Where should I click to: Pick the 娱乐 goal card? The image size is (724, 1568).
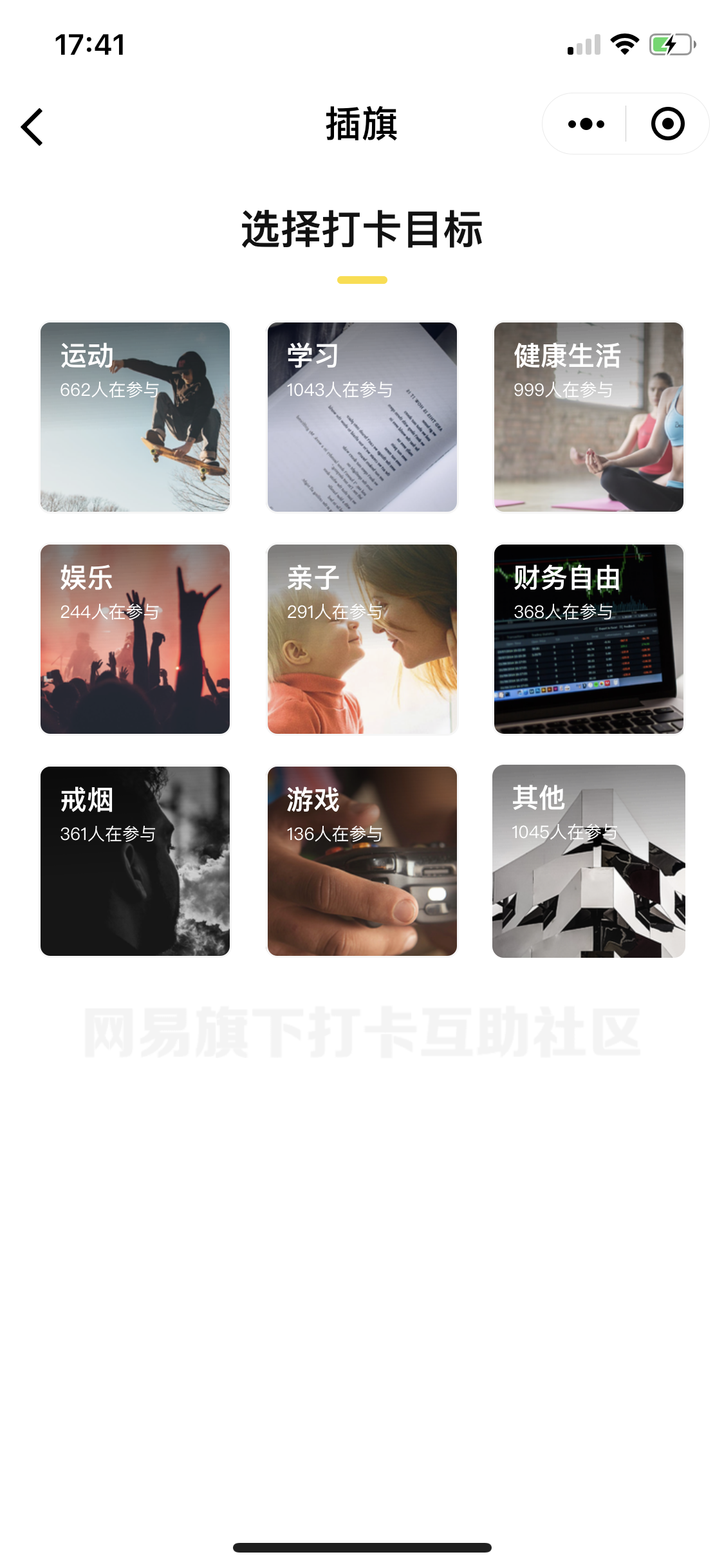pyautogui.click(x=135, y=639)
